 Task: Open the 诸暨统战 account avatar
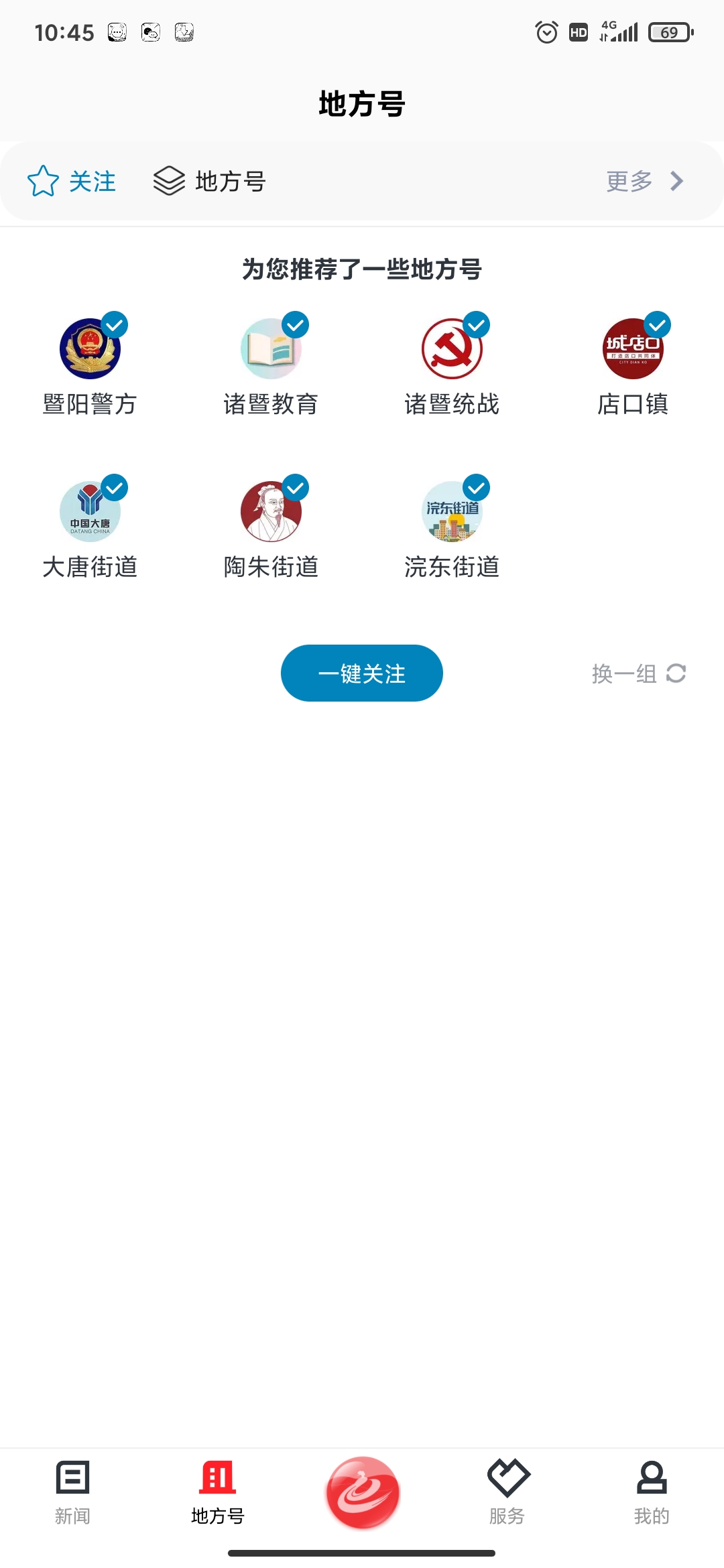[x=452, y=348]
